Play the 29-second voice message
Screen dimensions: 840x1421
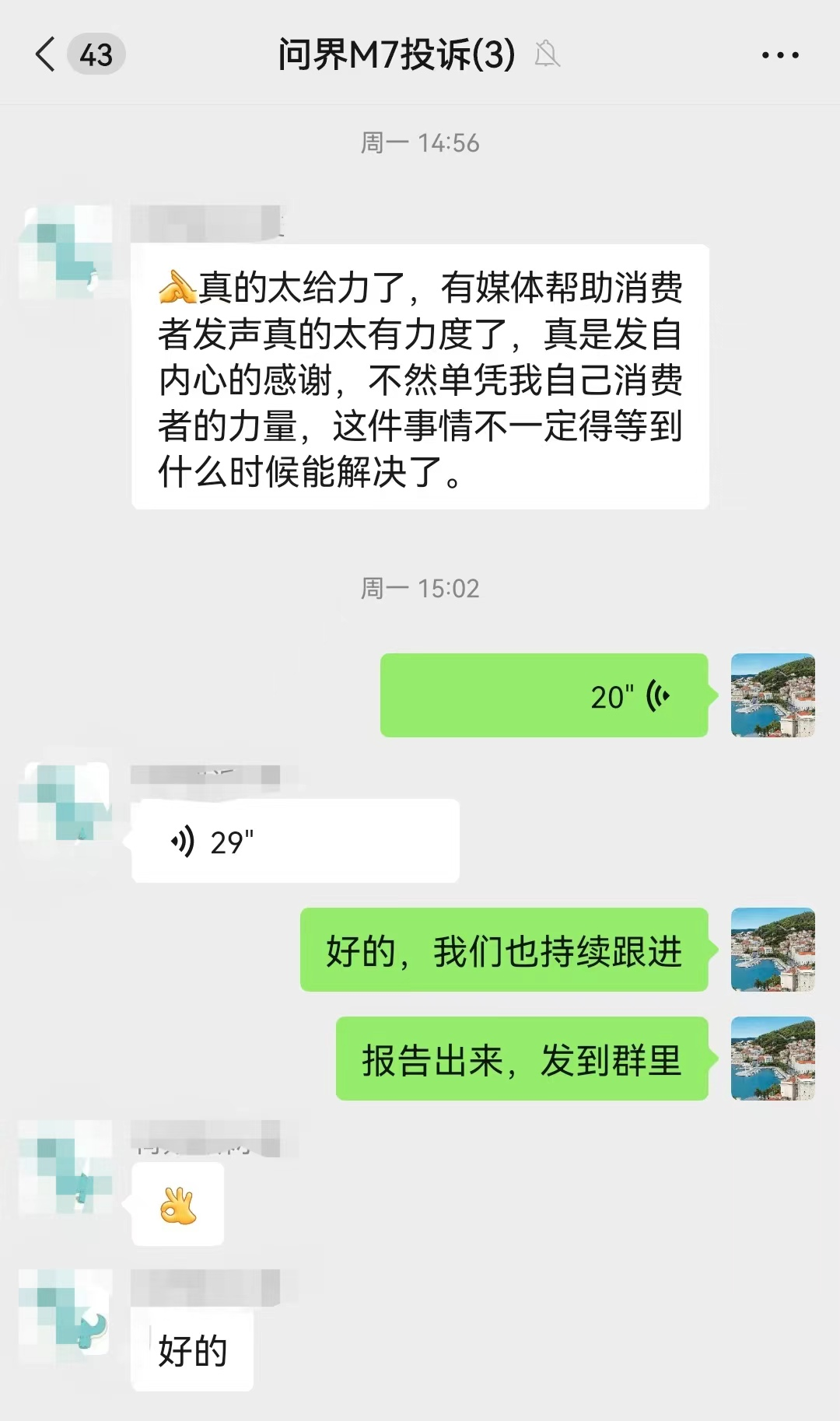coord(295,841)
